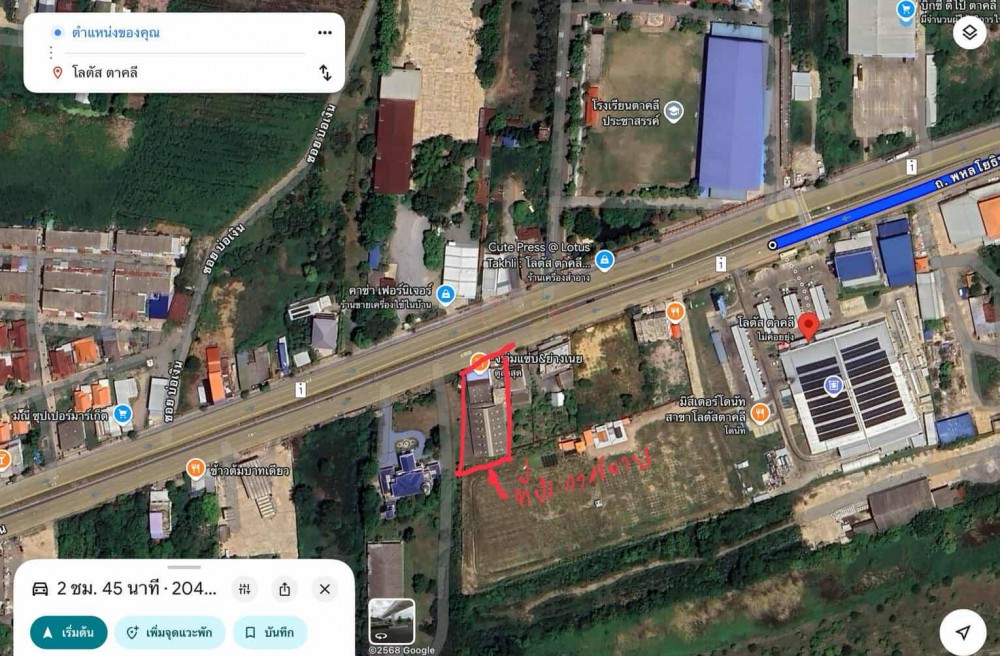
Task: Share these directions
Action: [285, 589]
